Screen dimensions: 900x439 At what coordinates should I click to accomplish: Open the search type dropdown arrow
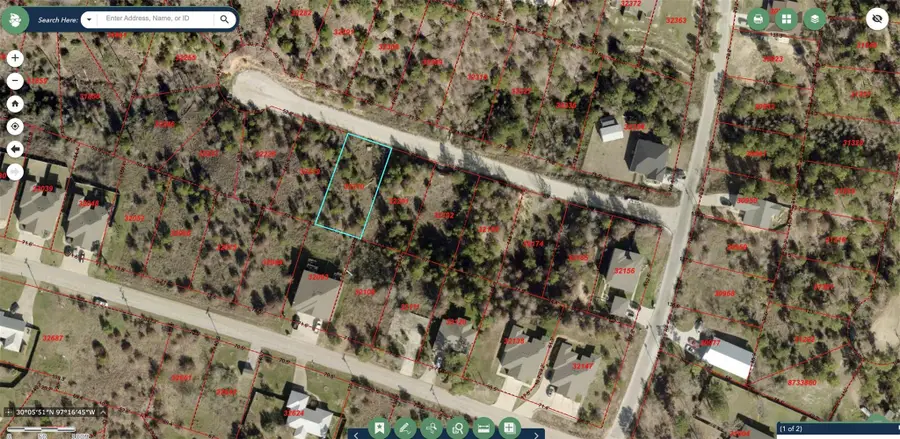[x=89, y=19]
